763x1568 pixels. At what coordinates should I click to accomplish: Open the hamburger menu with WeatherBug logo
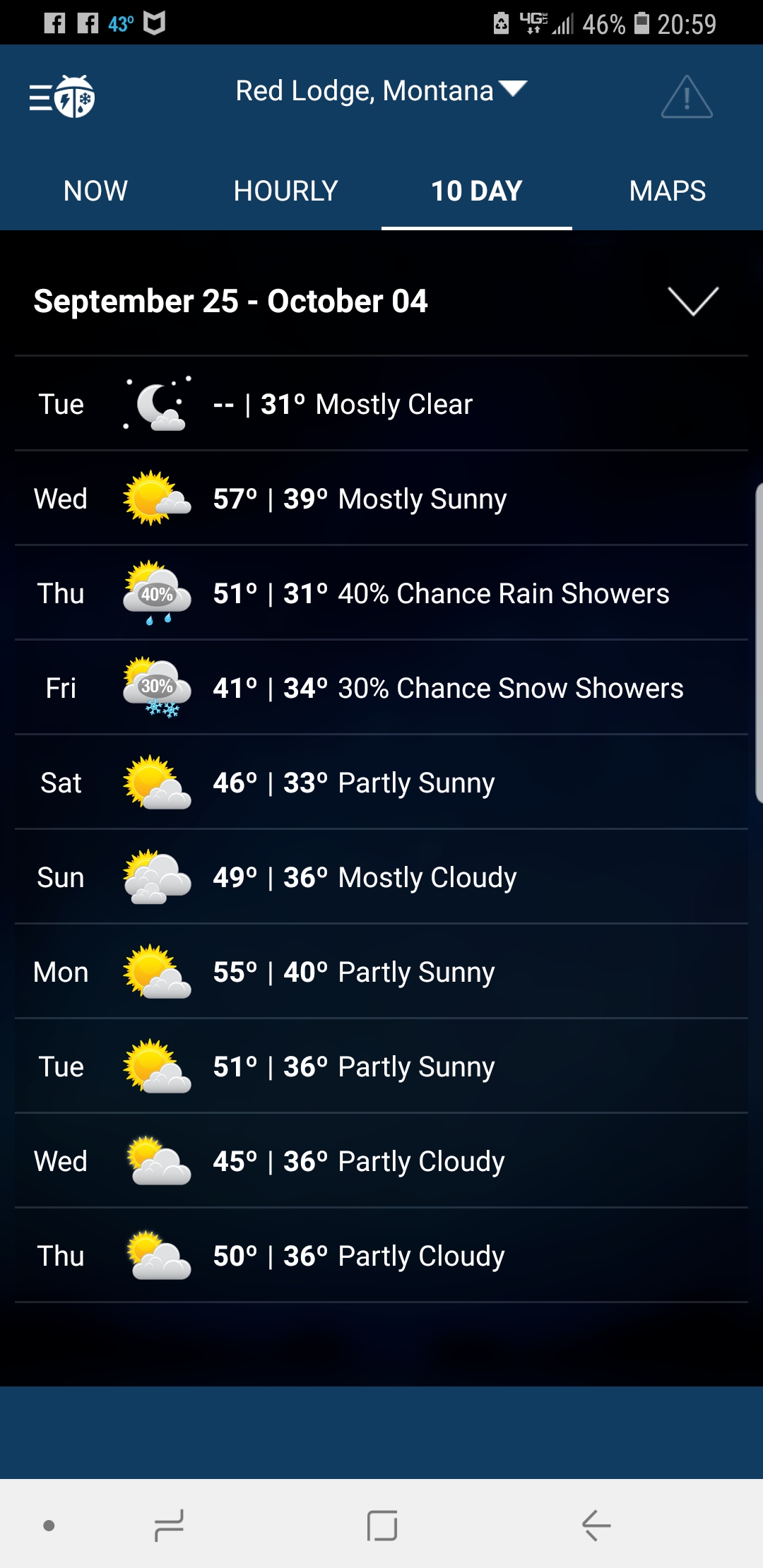click(62, 97)
